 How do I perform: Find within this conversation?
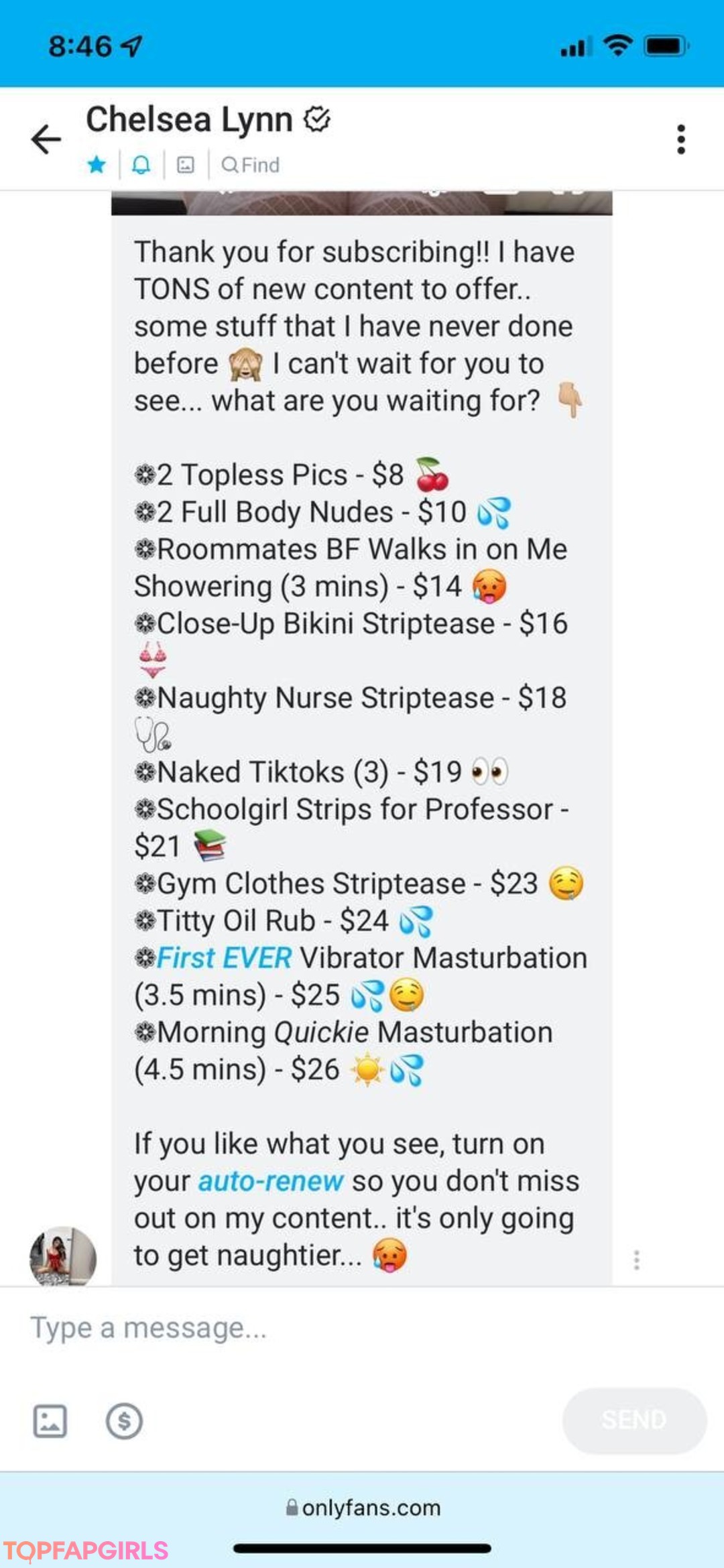pyautogui.click(x=250, y=165)
